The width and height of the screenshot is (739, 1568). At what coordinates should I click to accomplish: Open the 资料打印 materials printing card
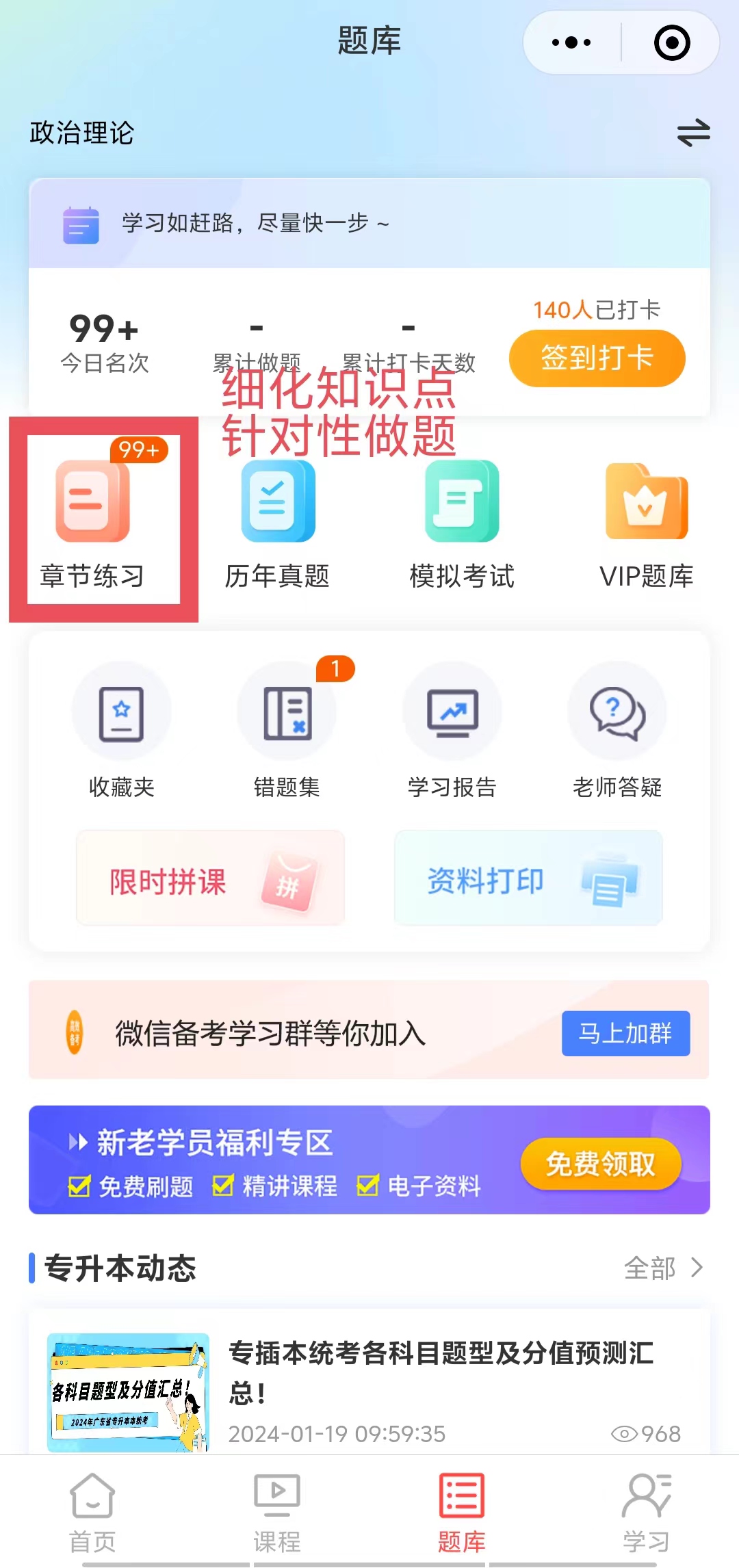click(x=528, y=878)
